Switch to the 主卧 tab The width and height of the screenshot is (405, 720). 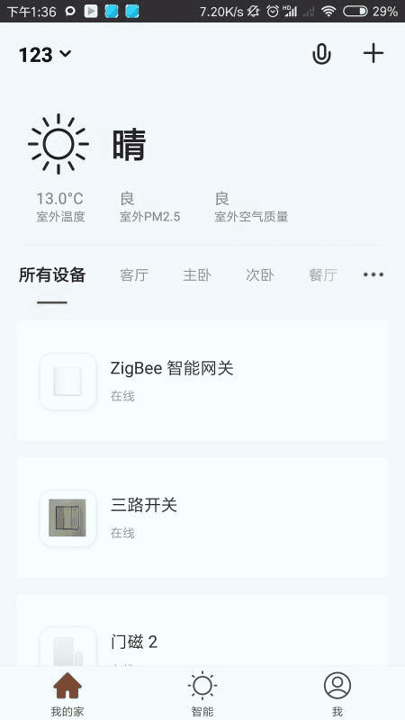click(197, 275)
